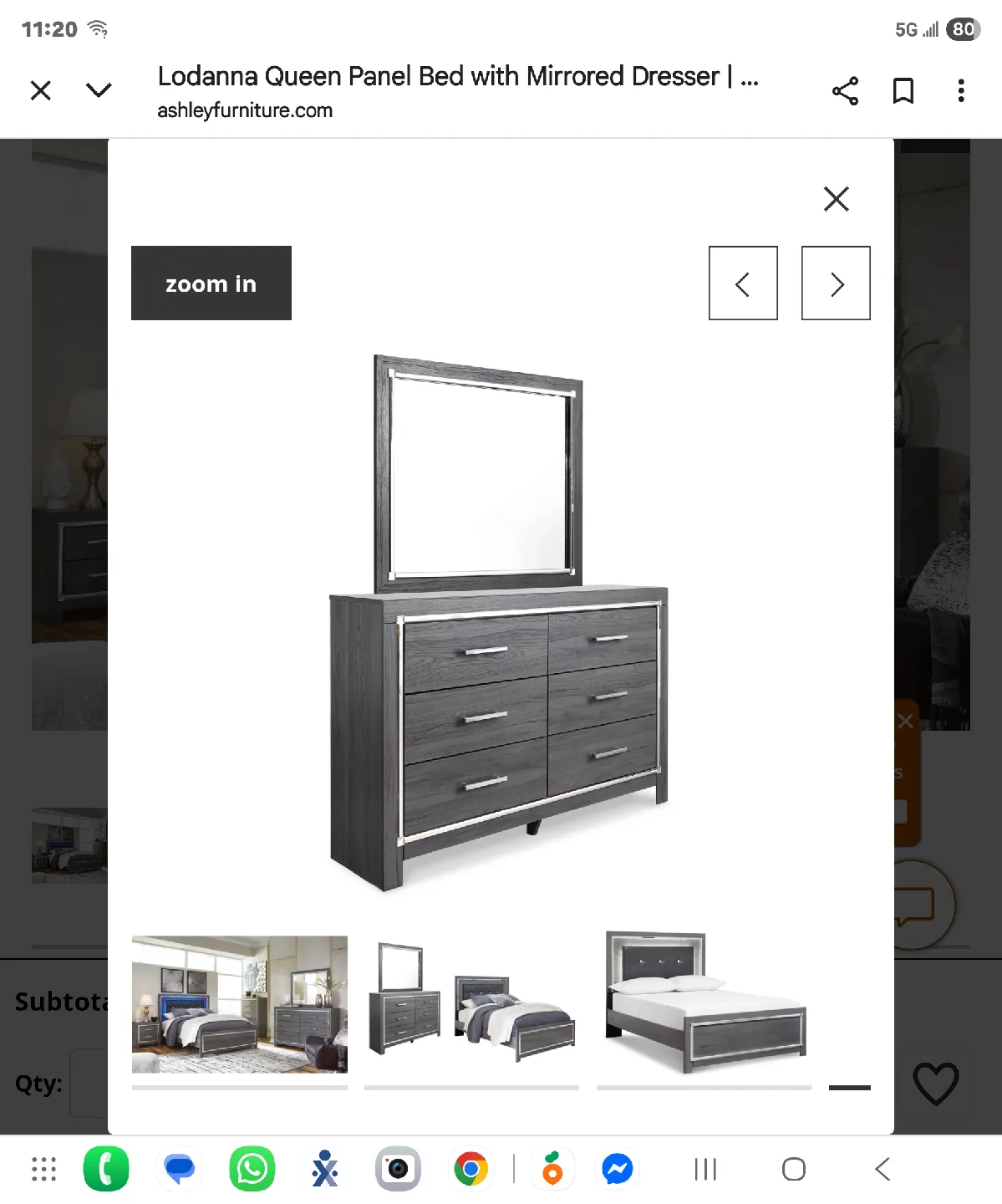Image resolution: width=1002 pixels, height=1204 pixels.
Task: Select the dresser and bed set thumbnail
Action: (x=471, y=1004)
